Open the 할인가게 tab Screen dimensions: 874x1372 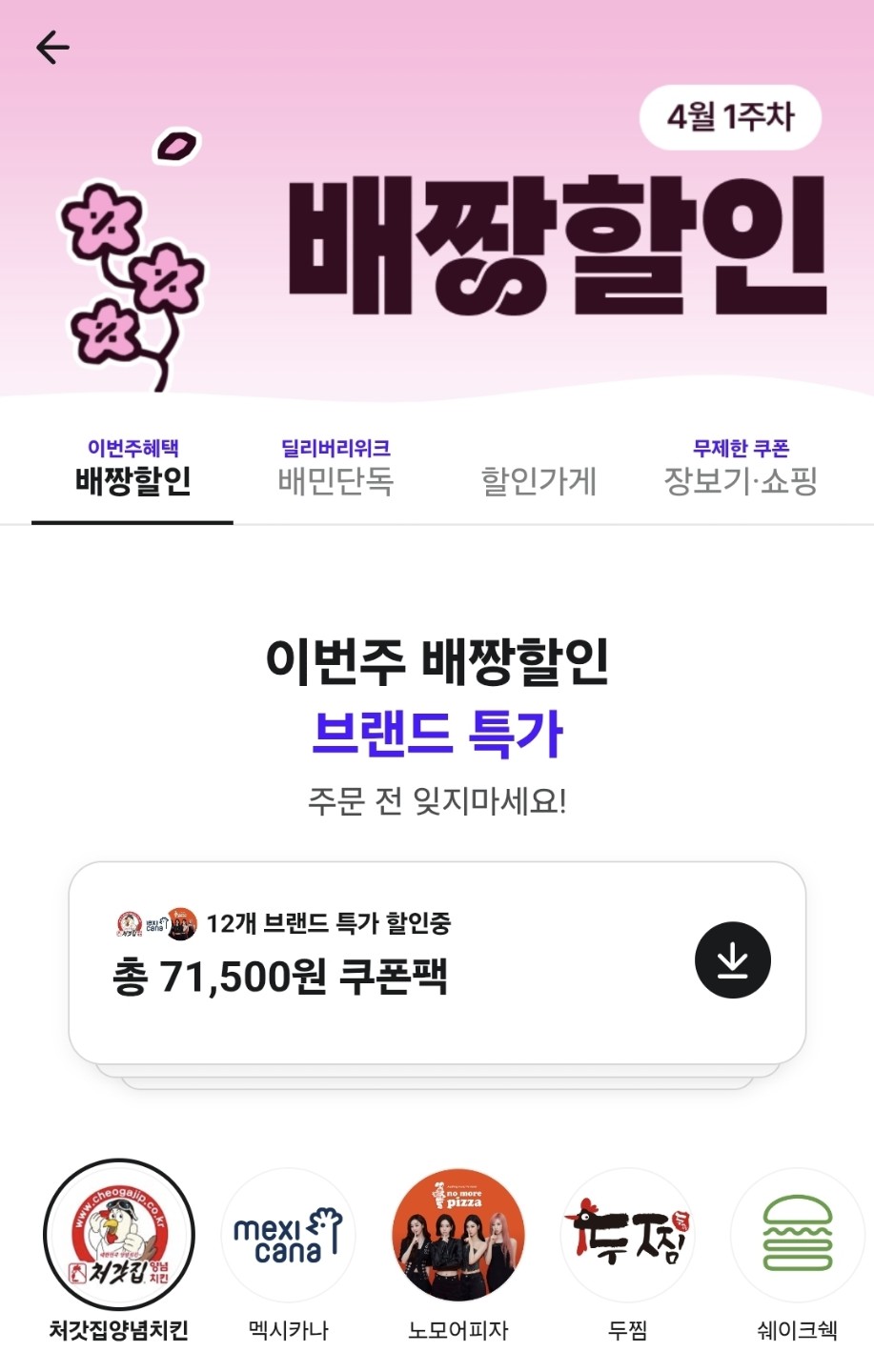pyautogui.click(x=539, y=483)
